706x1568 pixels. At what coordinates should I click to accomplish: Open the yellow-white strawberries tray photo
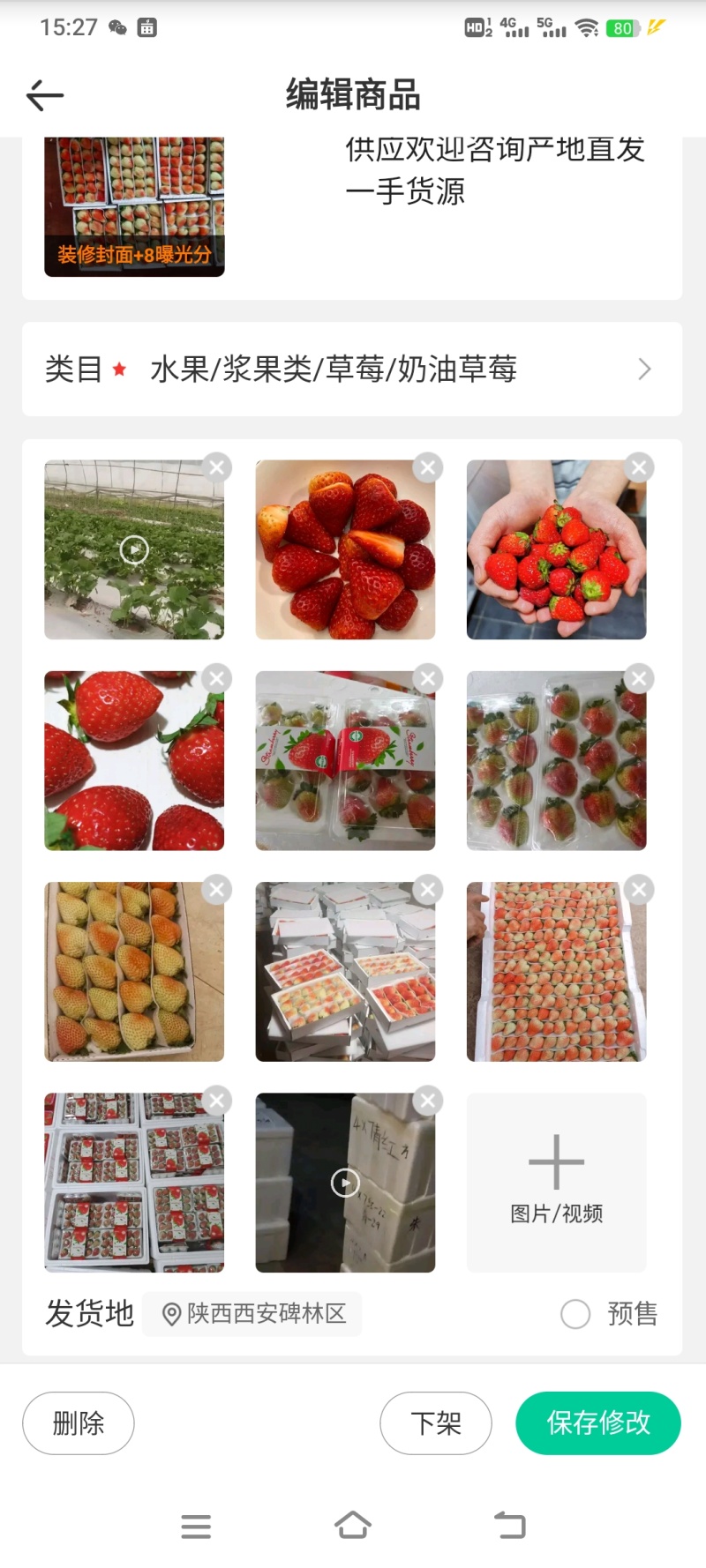[134, 972]
